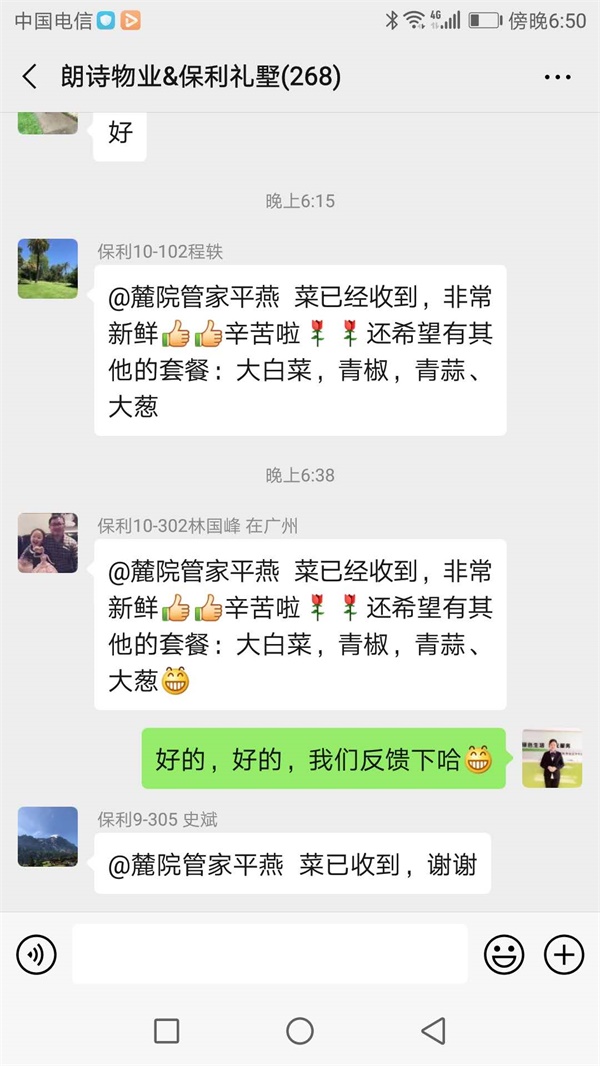Viewport: 600px width, 1066px height.
Task: View own profile avatar beside green message
Action: click(552, 758)
